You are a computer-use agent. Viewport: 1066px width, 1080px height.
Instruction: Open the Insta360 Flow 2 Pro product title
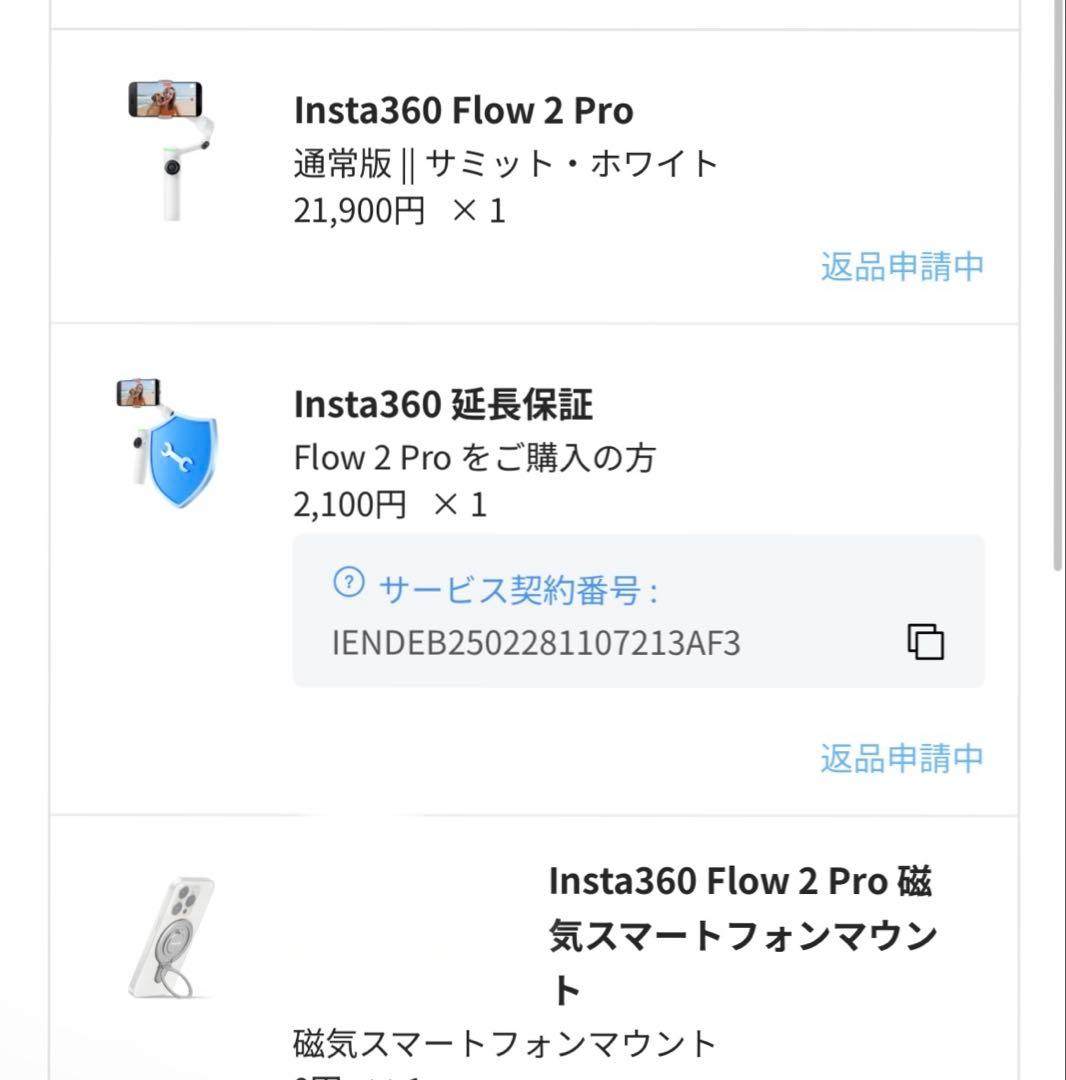click(x=464, y=111)
